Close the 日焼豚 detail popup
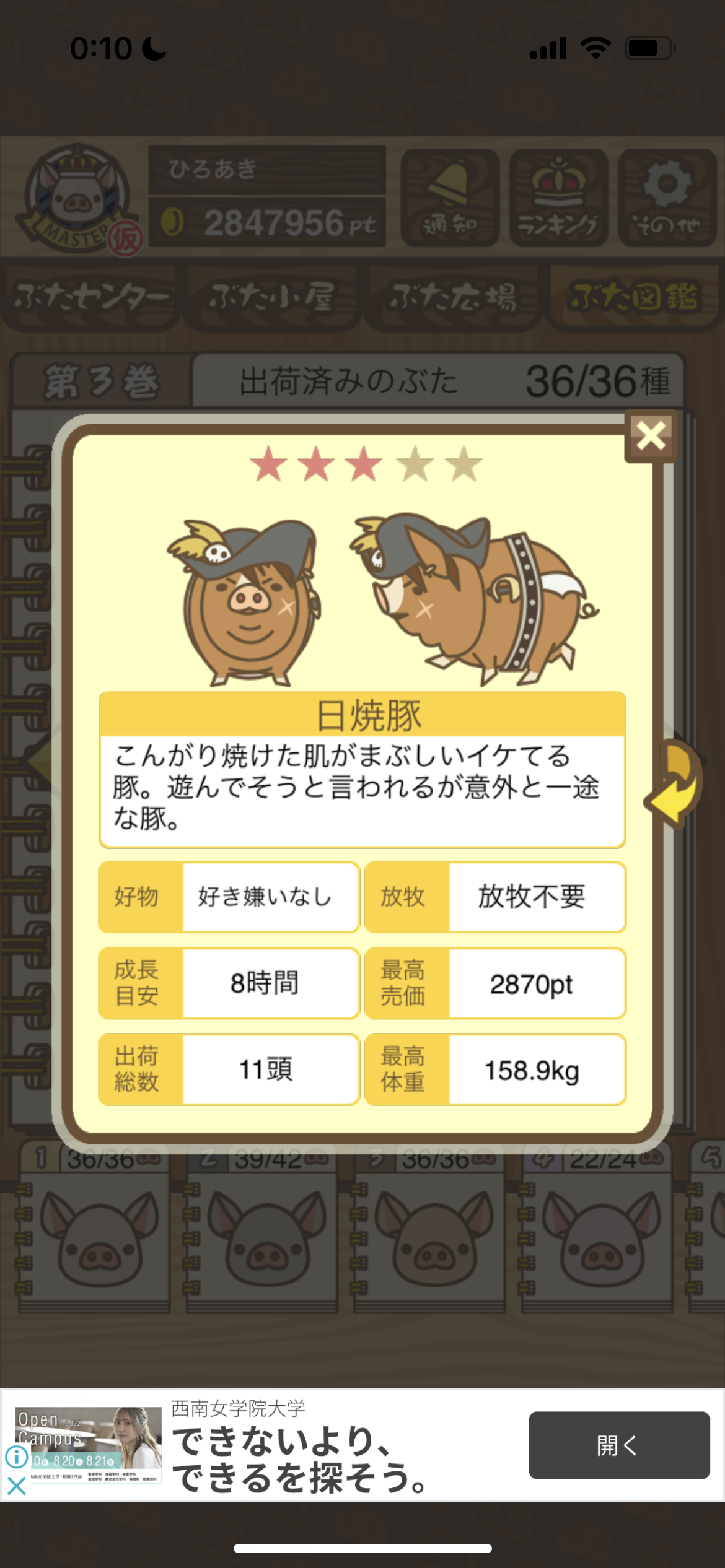725x1568 pixels. [651, 436]
